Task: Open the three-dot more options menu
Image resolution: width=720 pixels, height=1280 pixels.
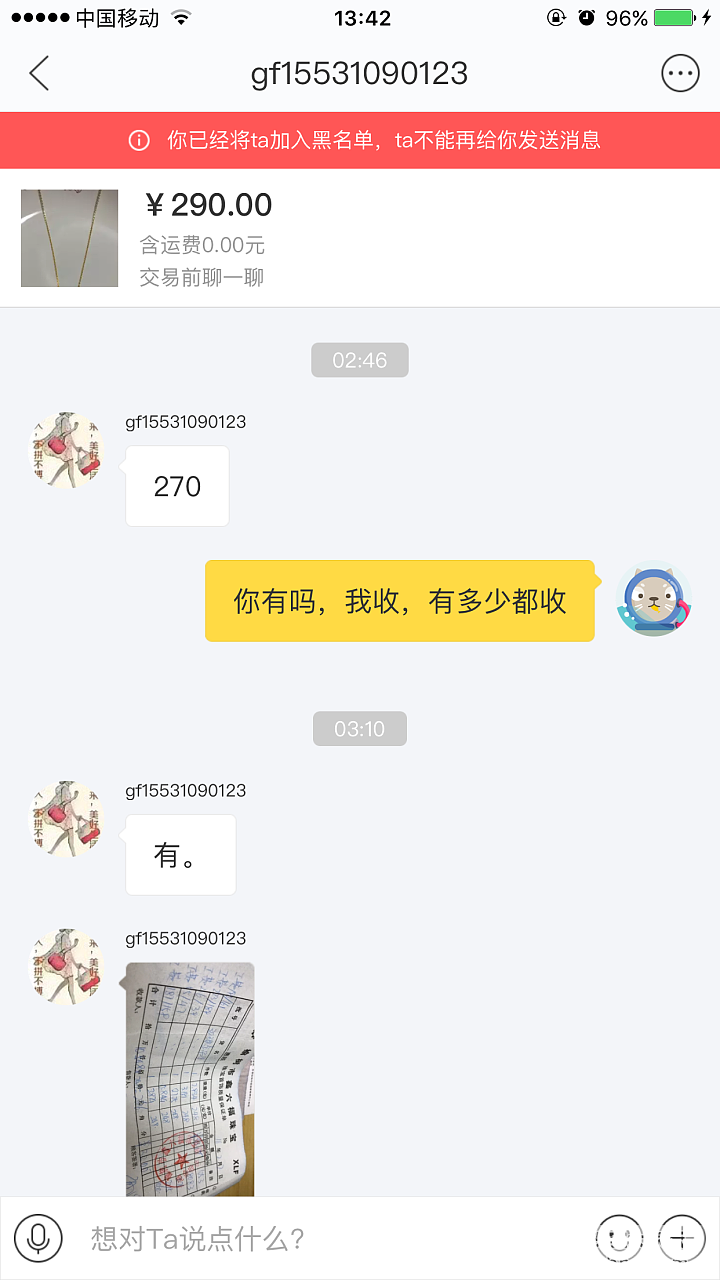Action: [680, 74]
